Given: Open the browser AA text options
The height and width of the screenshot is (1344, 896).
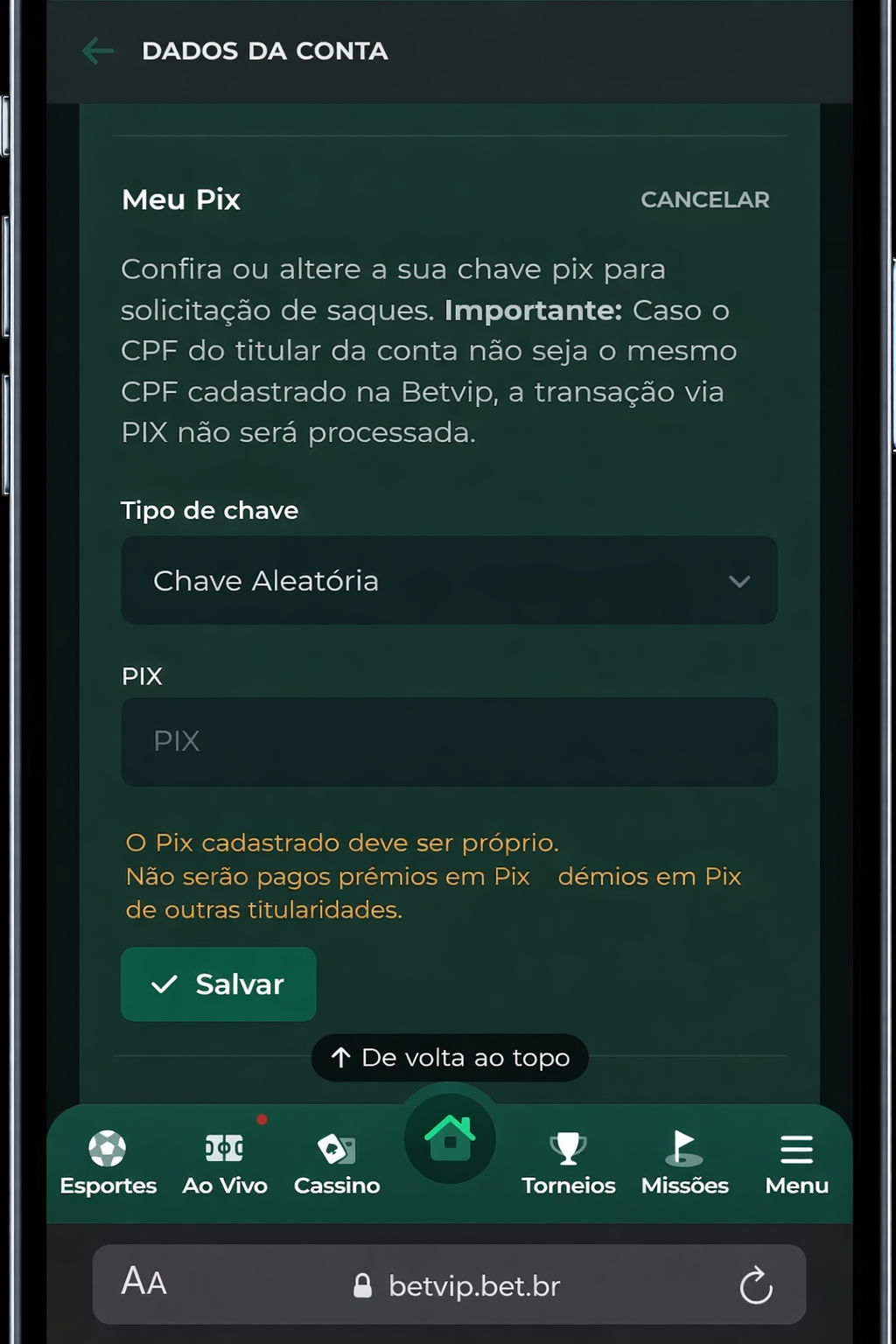Looking at the screenshot, I should (143, 1282).
